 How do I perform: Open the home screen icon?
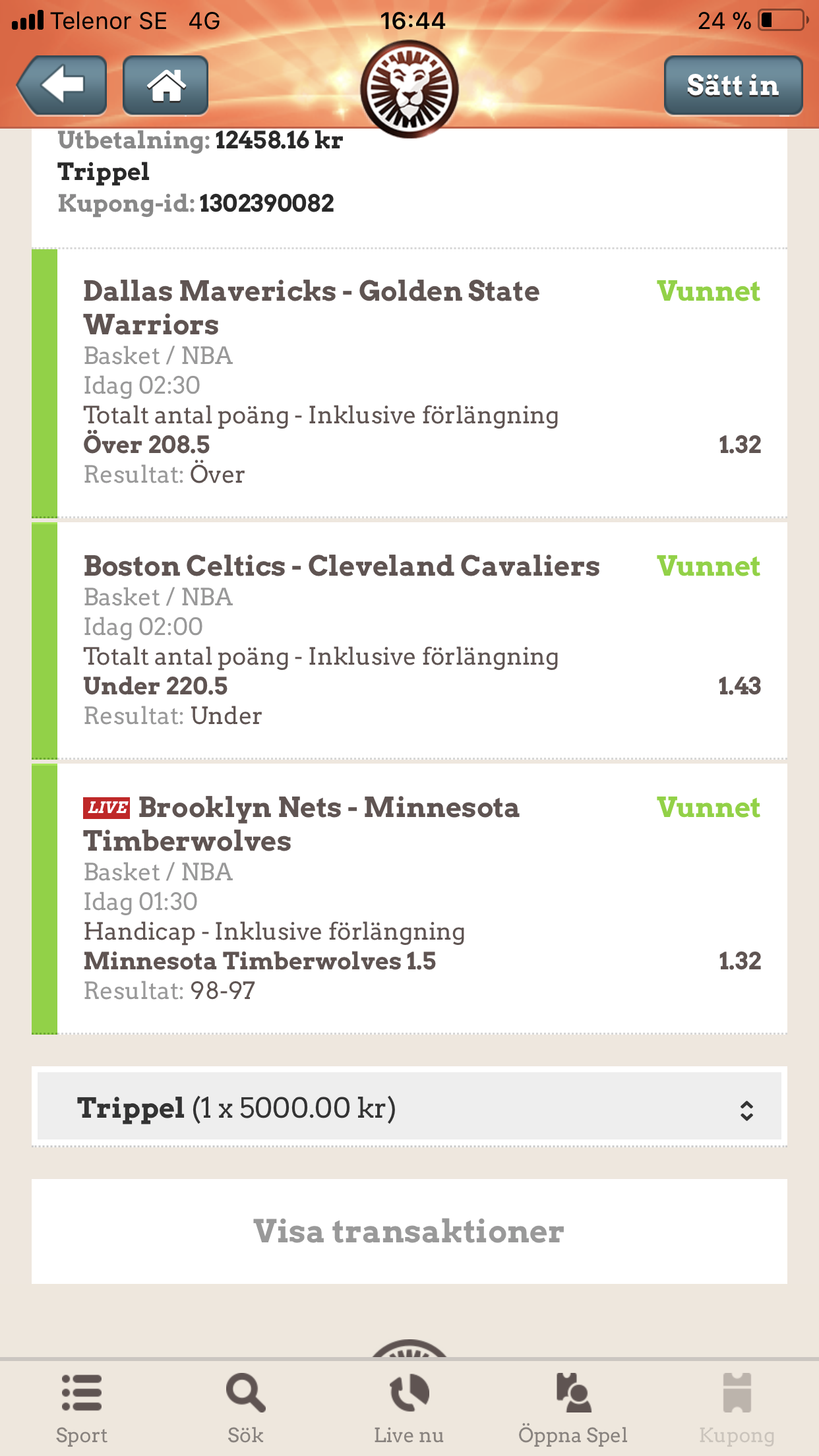[x=166, y=86]
